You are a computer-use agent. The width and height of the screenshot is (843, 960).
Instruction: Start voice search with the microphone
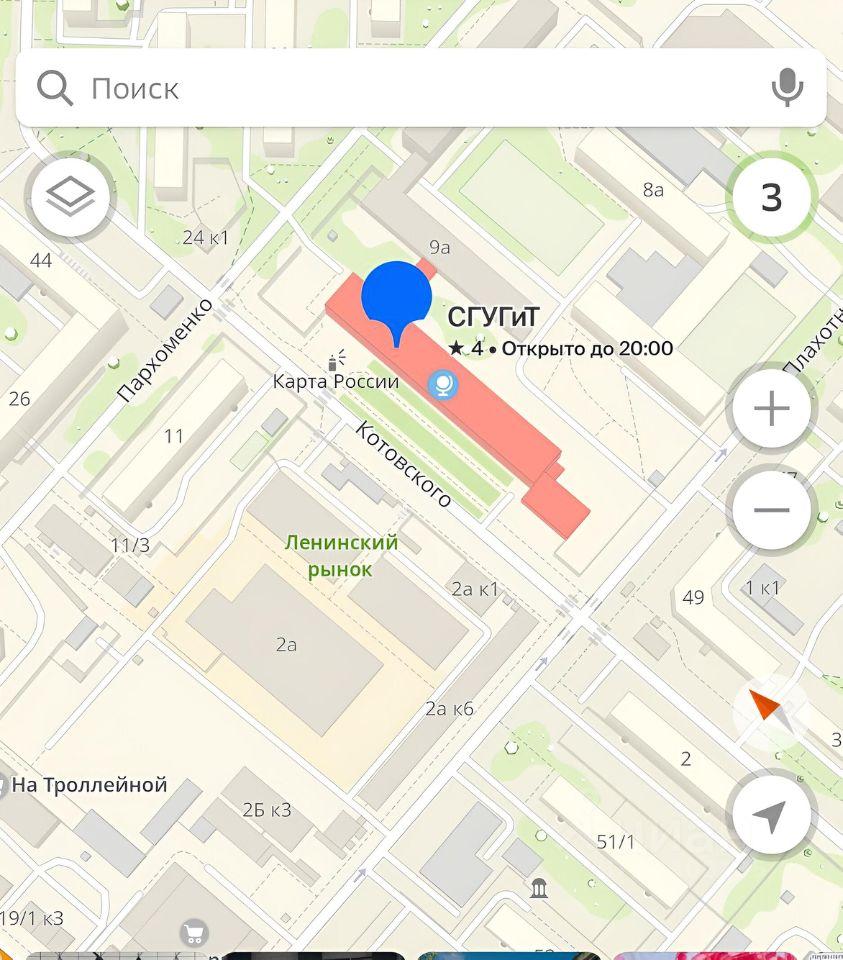787,88
